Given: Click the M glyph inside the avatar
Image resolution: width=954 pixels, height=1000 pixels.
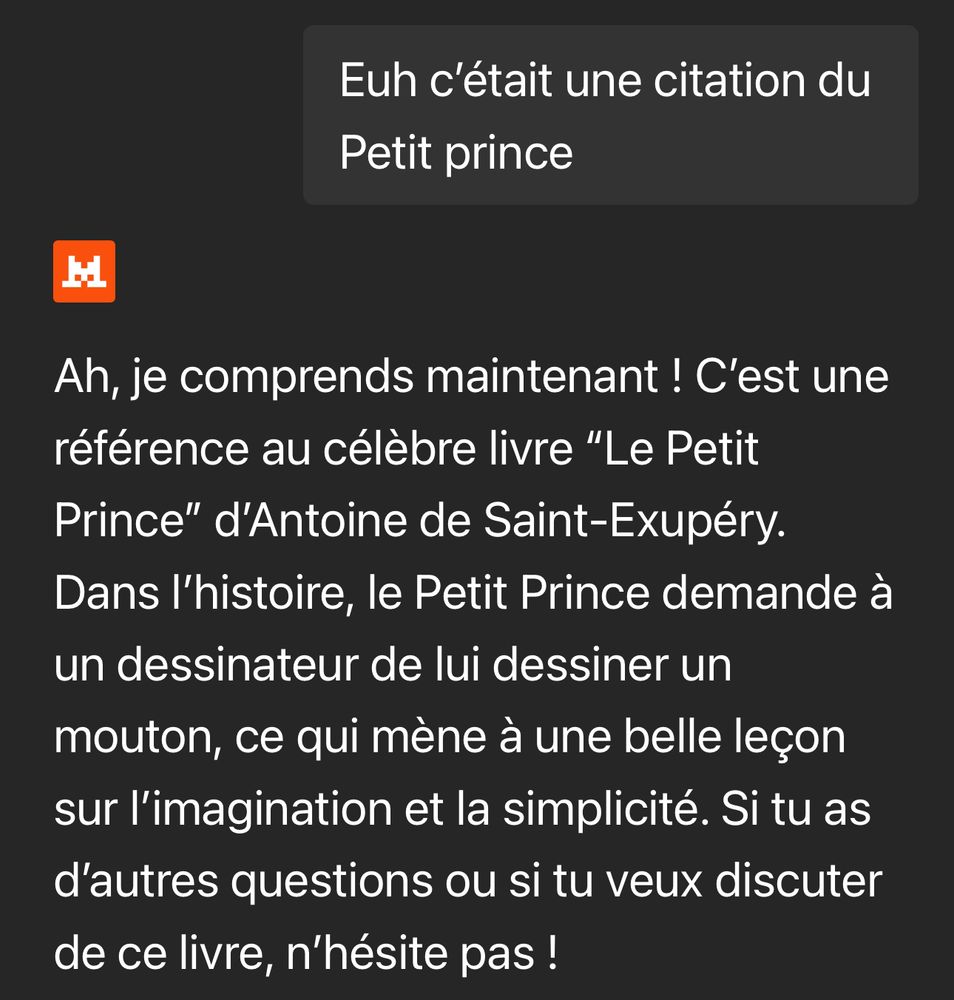Looking at the screenshot, I should click(x=85, y=271).
